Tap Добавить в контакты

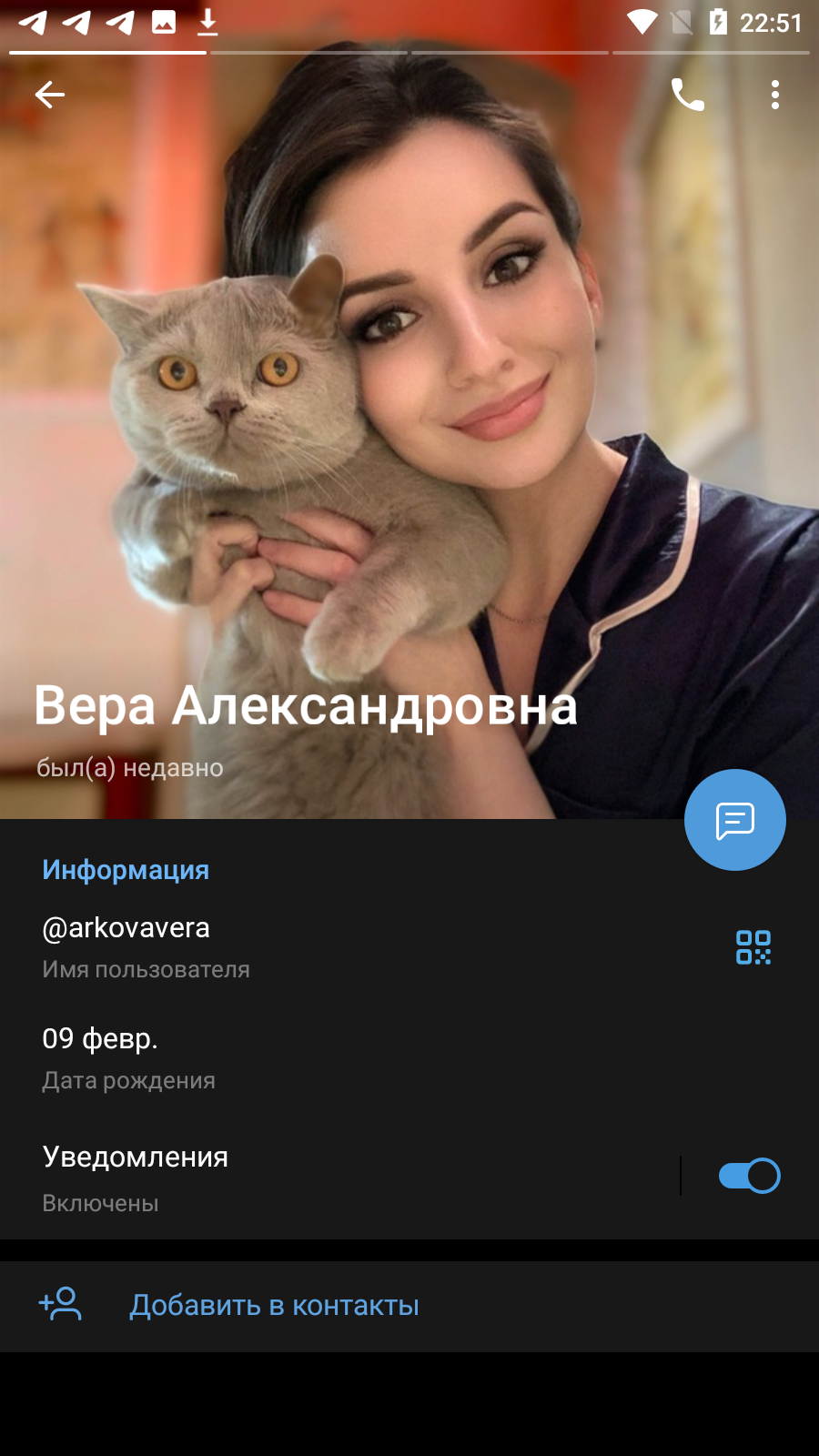coord(409,1306)
